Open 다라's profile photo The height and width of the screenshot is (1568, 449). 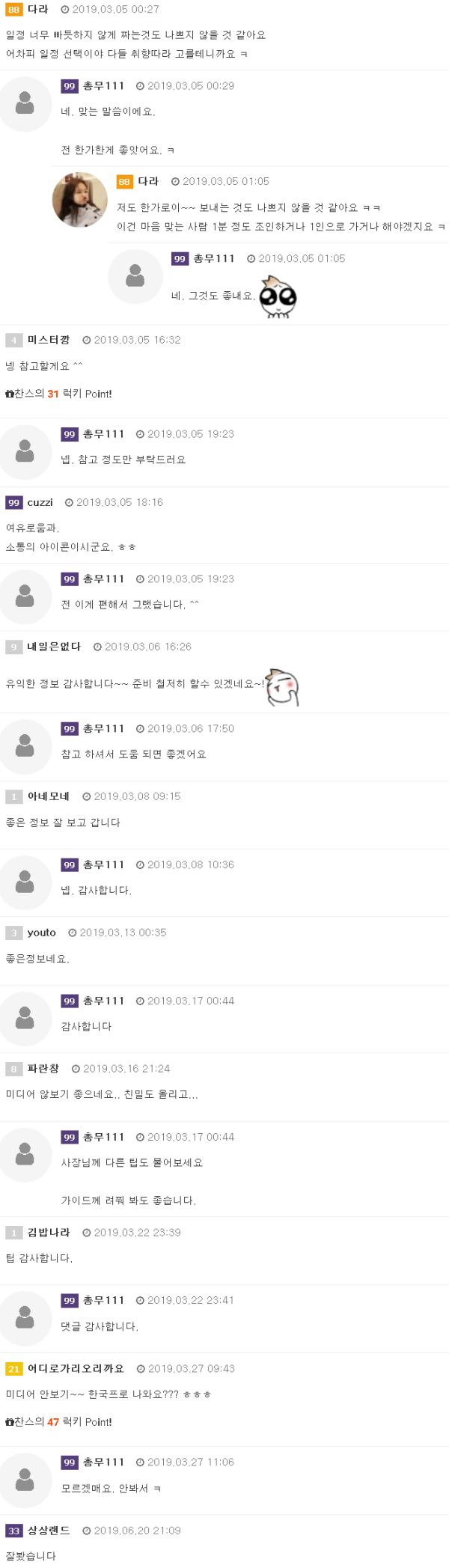[x=79, y=200]
